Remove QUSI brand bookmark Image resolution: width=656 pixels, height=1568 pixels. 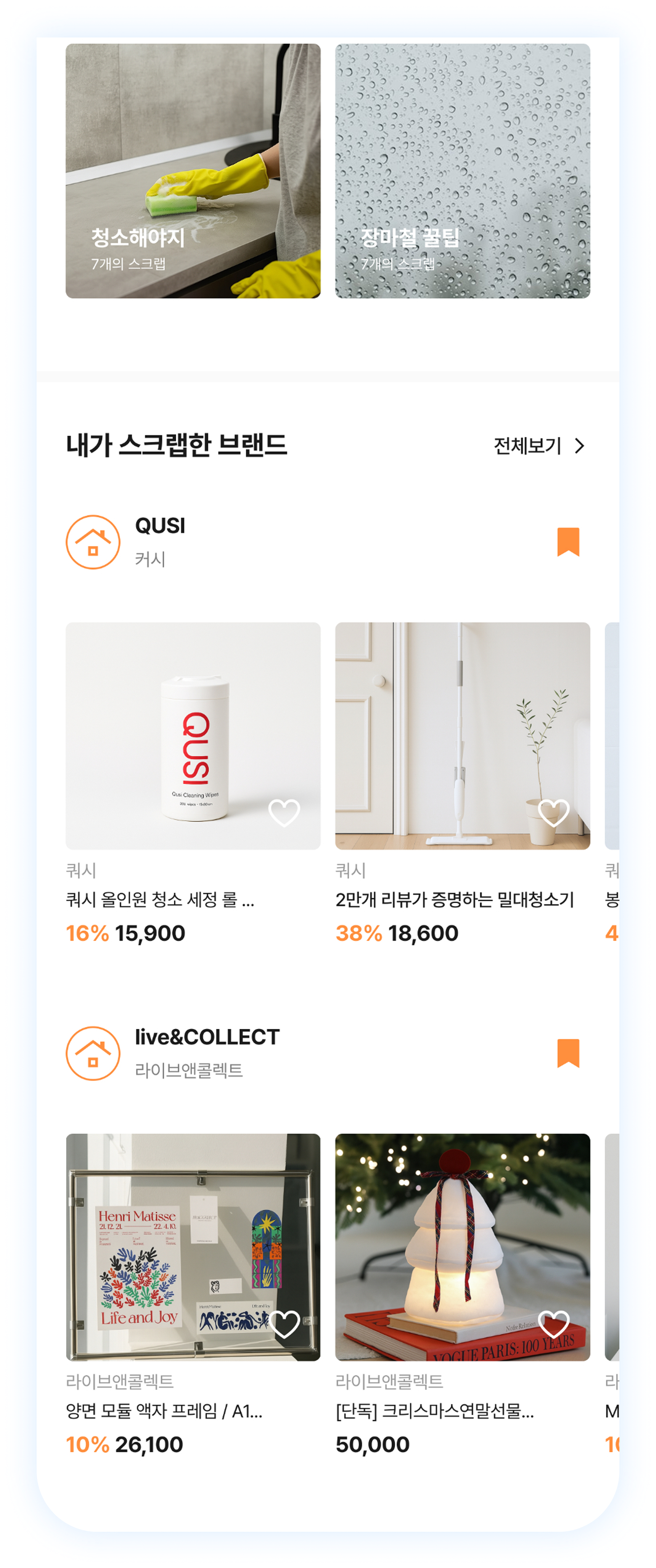(x=568, y=542)
